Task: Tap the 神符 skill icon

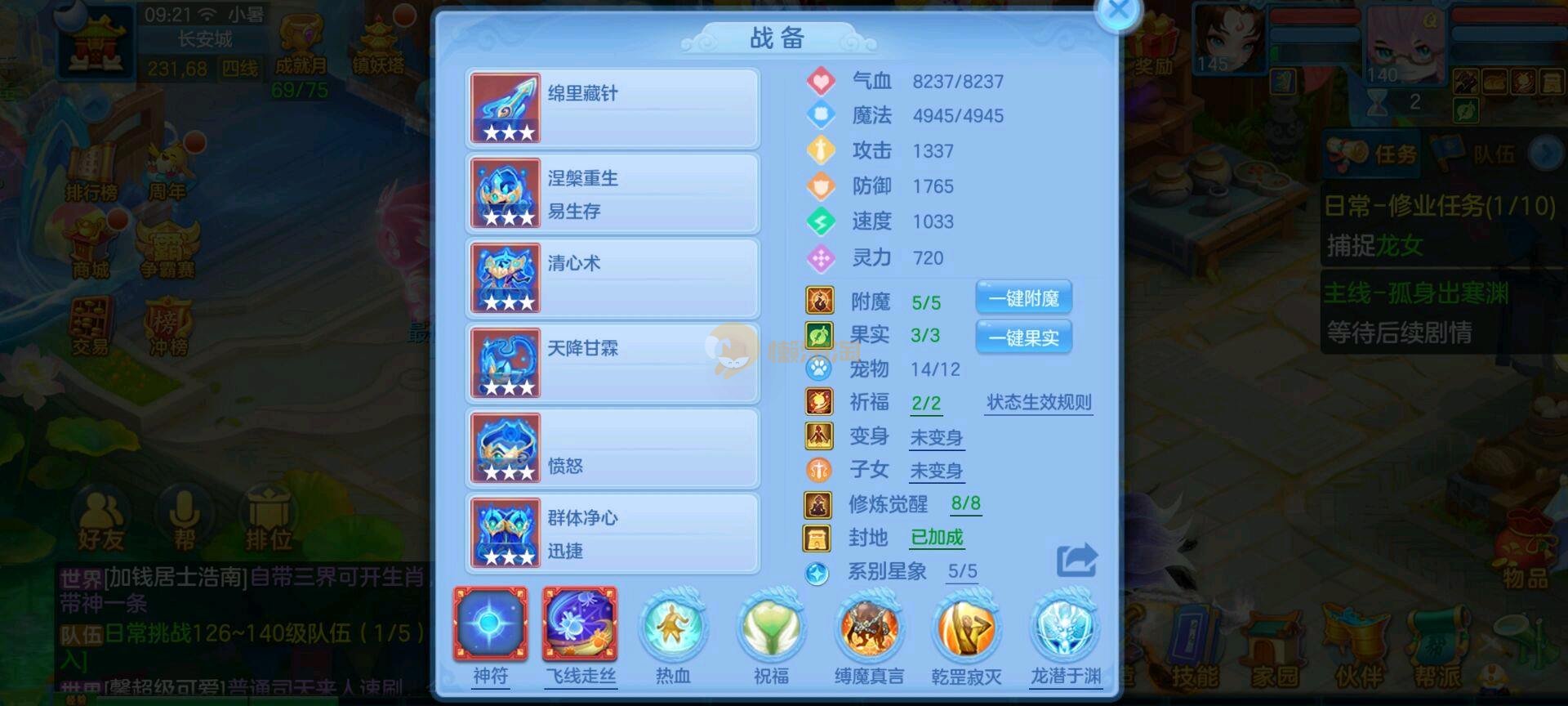Action: 490,625
